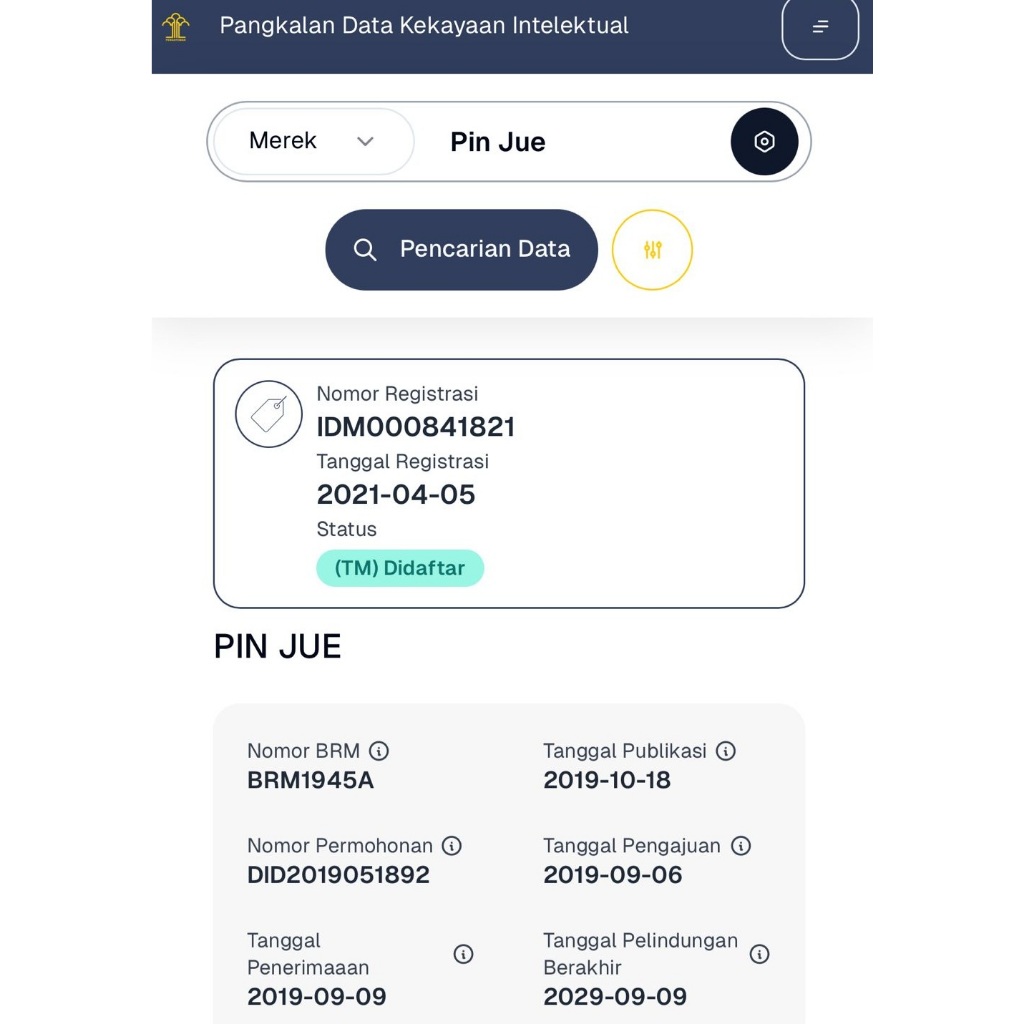Expand the Merek category dropdown
This screenshot has height=1024, width=1024.
click(312, 142)
